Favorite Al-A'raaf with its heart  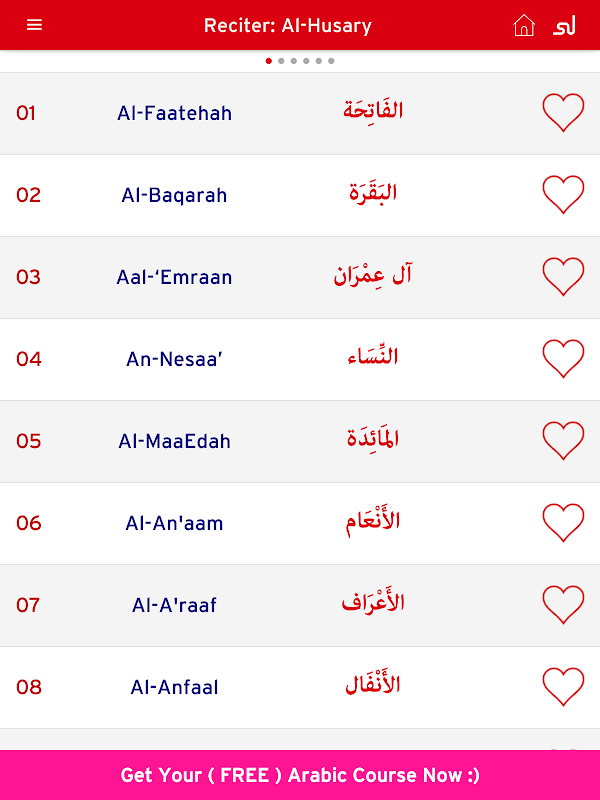point(563,605)
